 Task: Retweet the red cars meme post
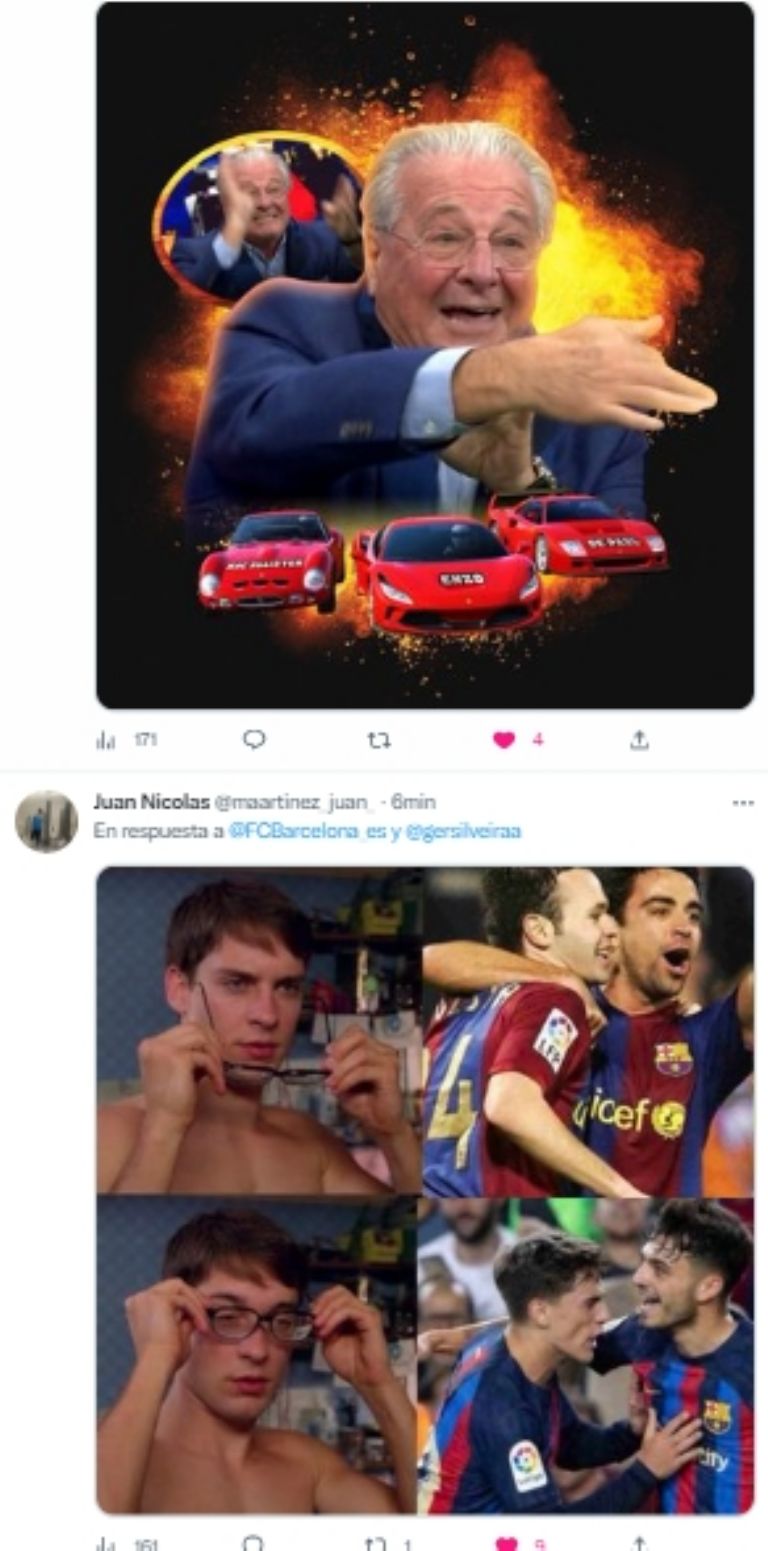click(379, 740)
